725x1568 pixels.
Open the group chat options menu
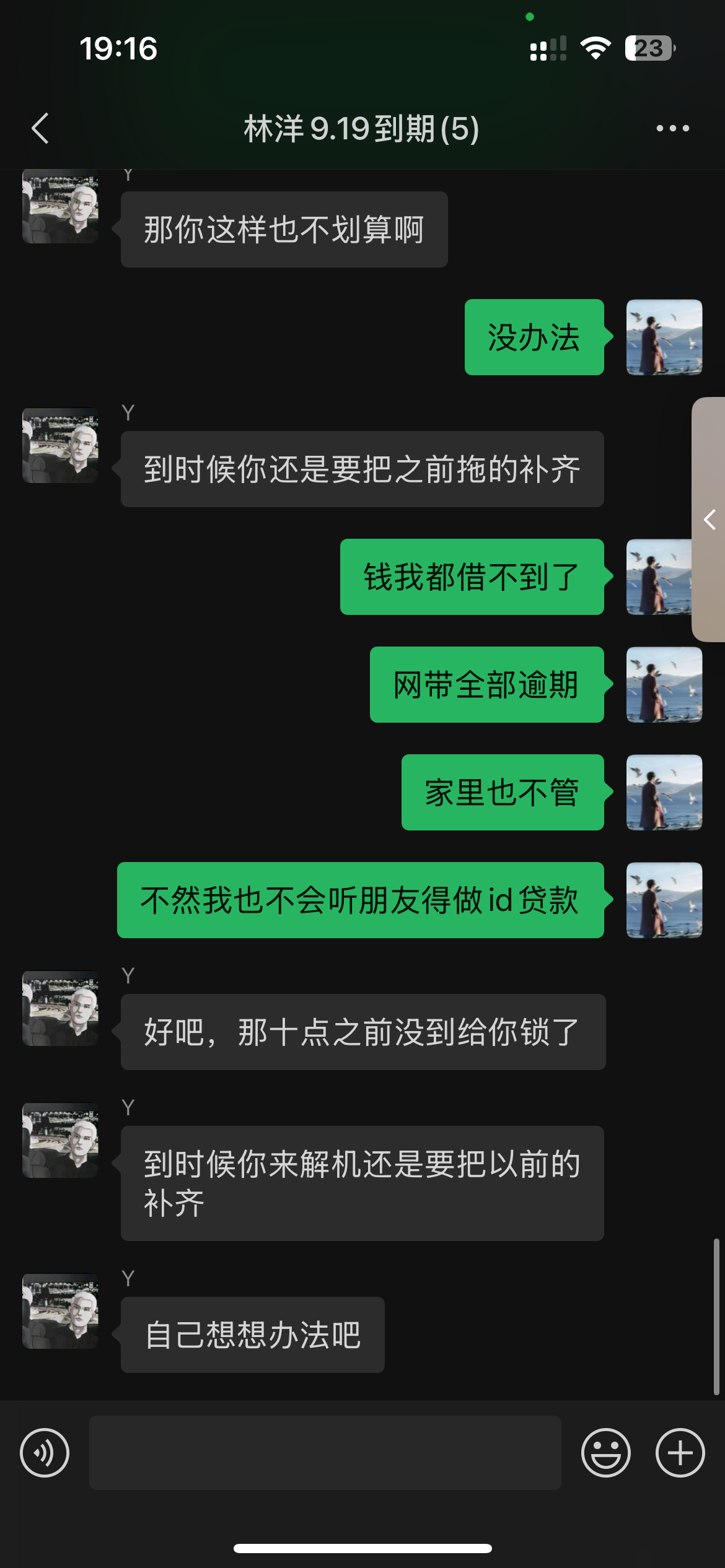point(672,128)
